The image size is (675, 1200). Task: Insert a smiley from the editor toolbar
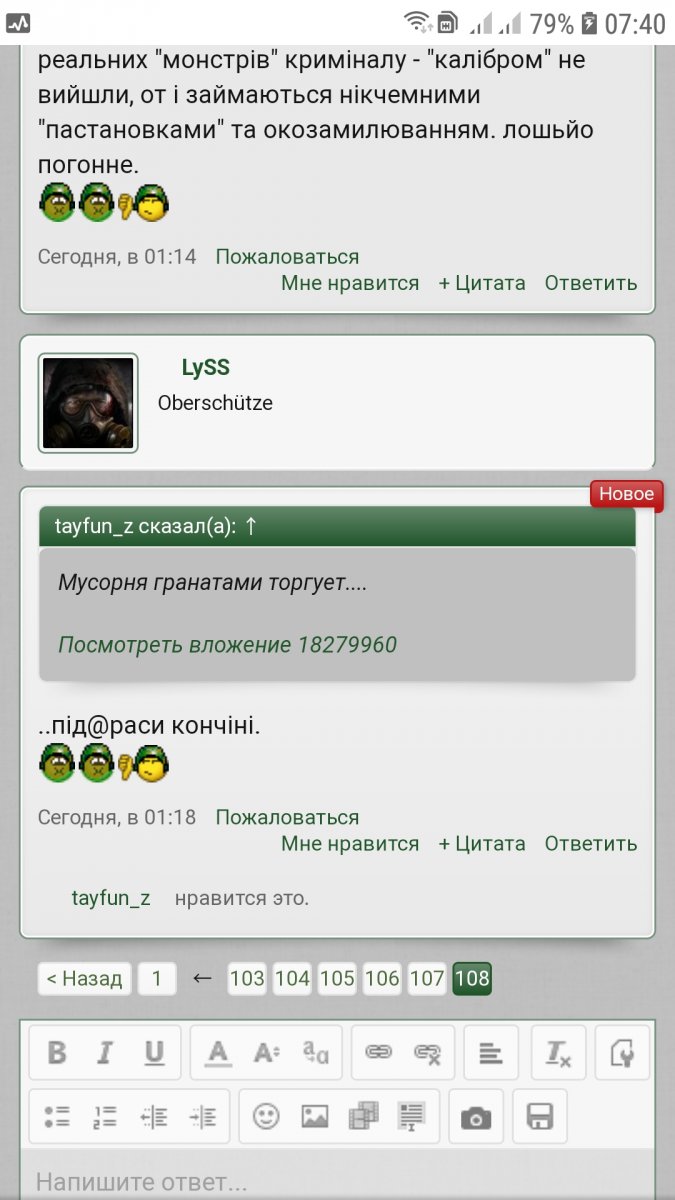tap(266, 1116)
